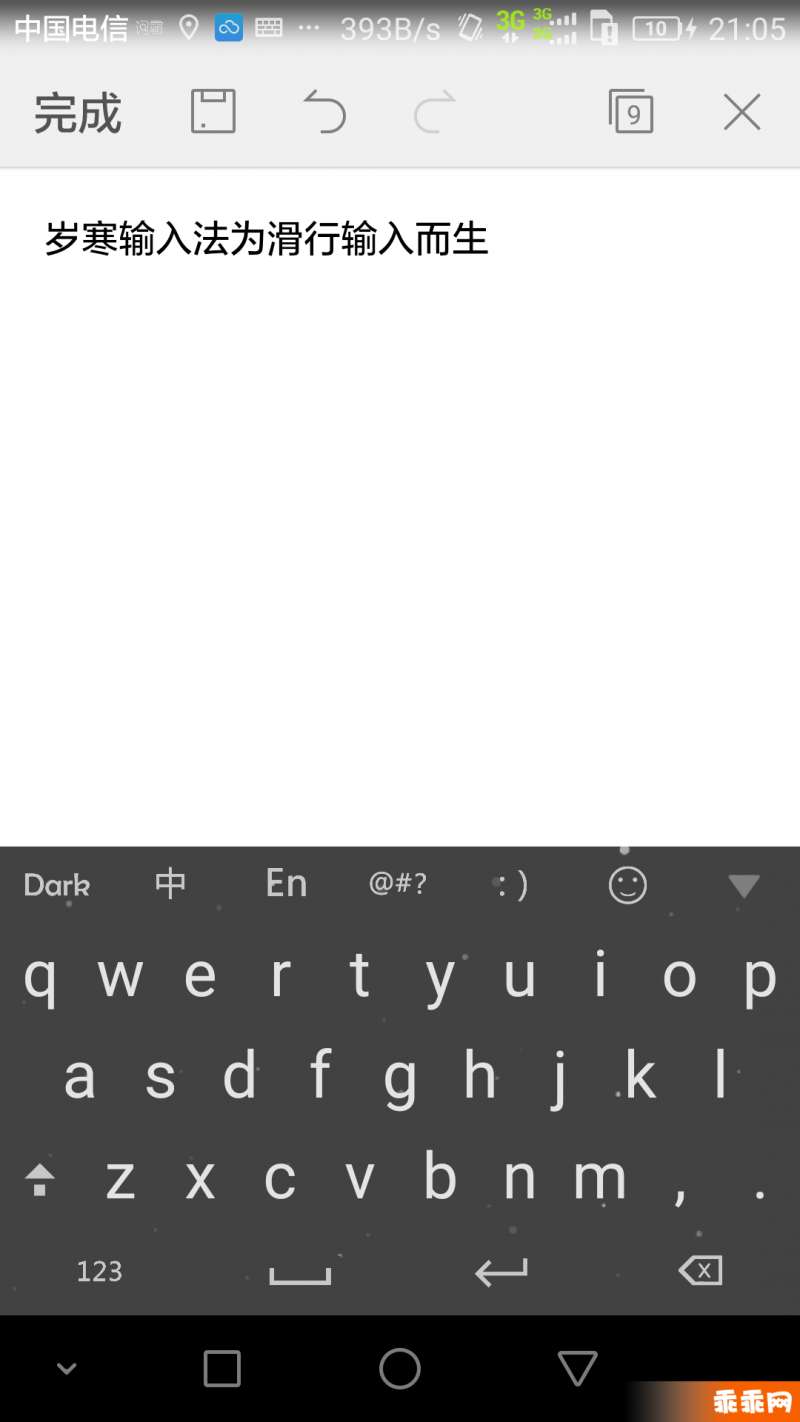Go to the home screen

tap(400, 1369)
